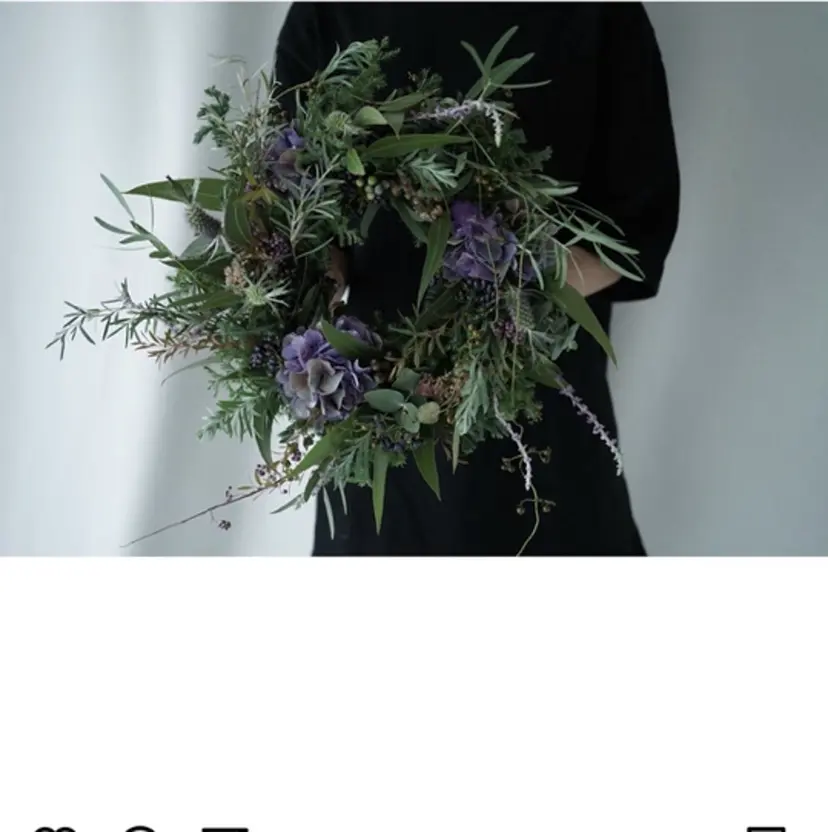Open the flower wreath post photo
Viewport: 828px width, 832px height.
point(414,278)
